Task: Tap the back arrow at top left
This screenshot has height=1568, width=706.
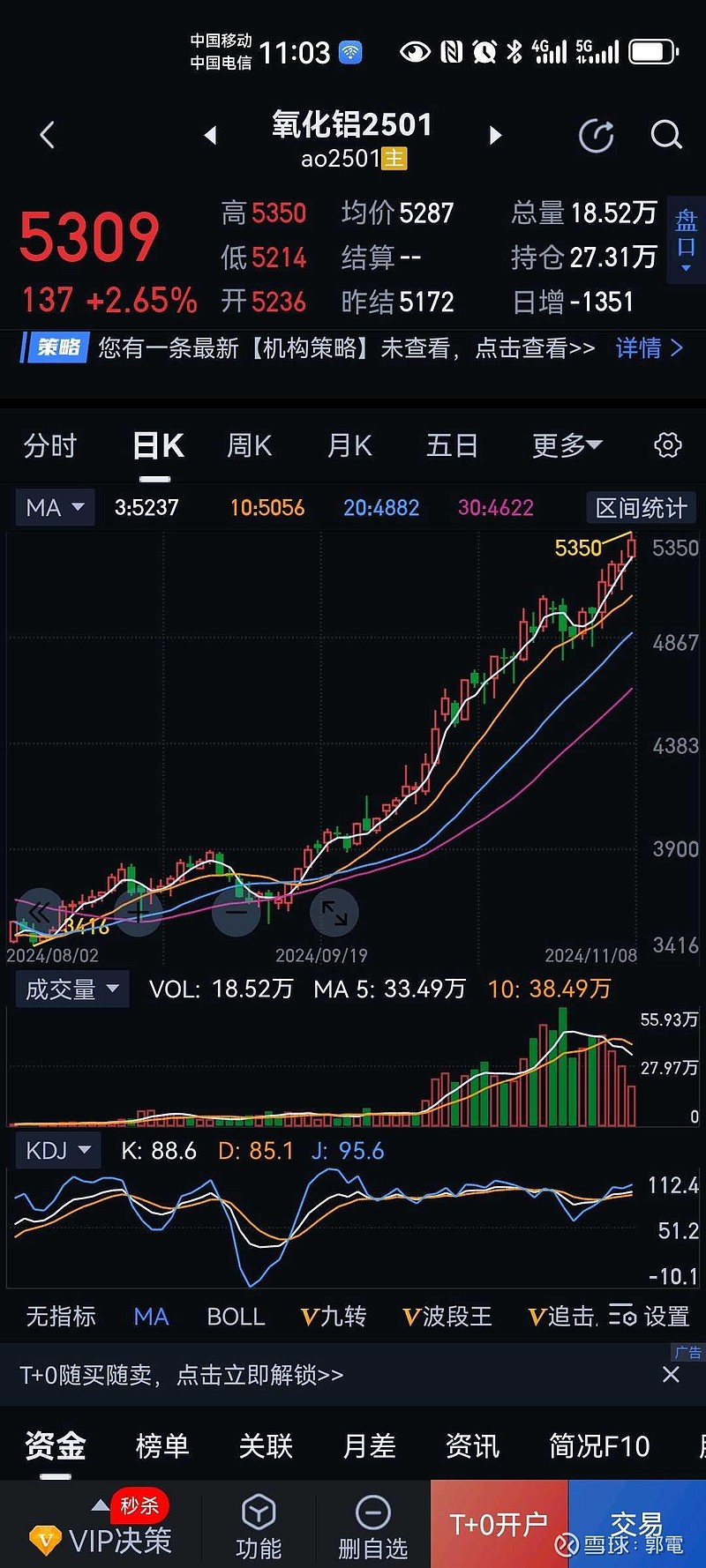Action: tap(46, 136)
